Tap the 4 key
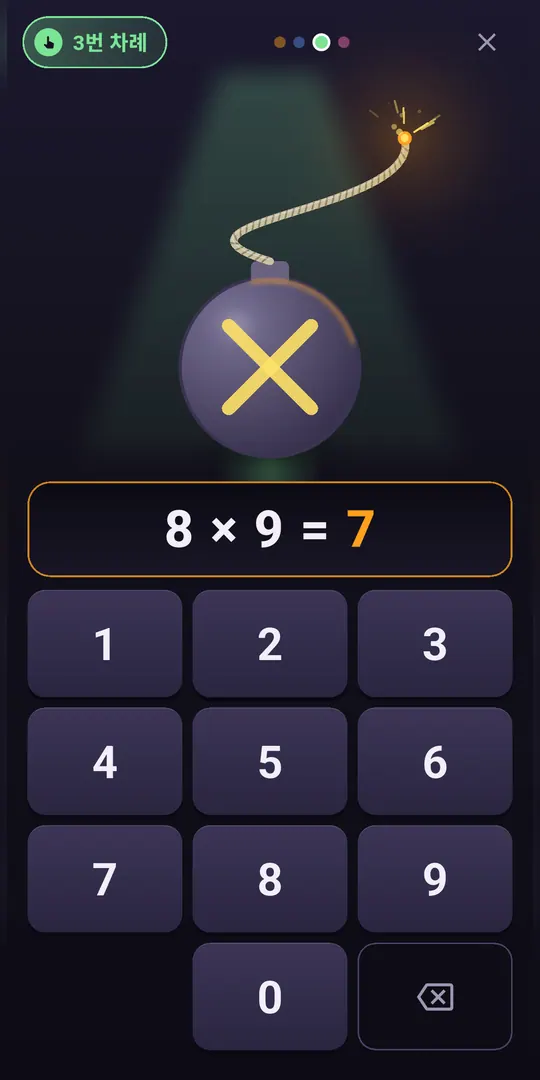The height and width of the screenshot is (1080, 540). [105, 761]
